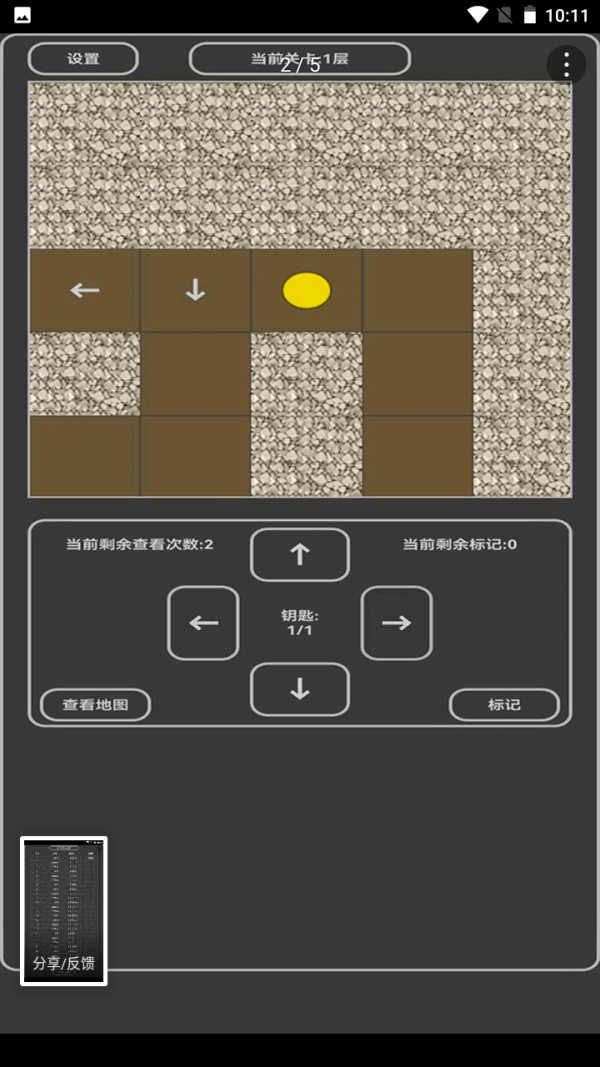Move right with the right arrow button
This screenshot has height=1067, width=600.
pos(396,623)
